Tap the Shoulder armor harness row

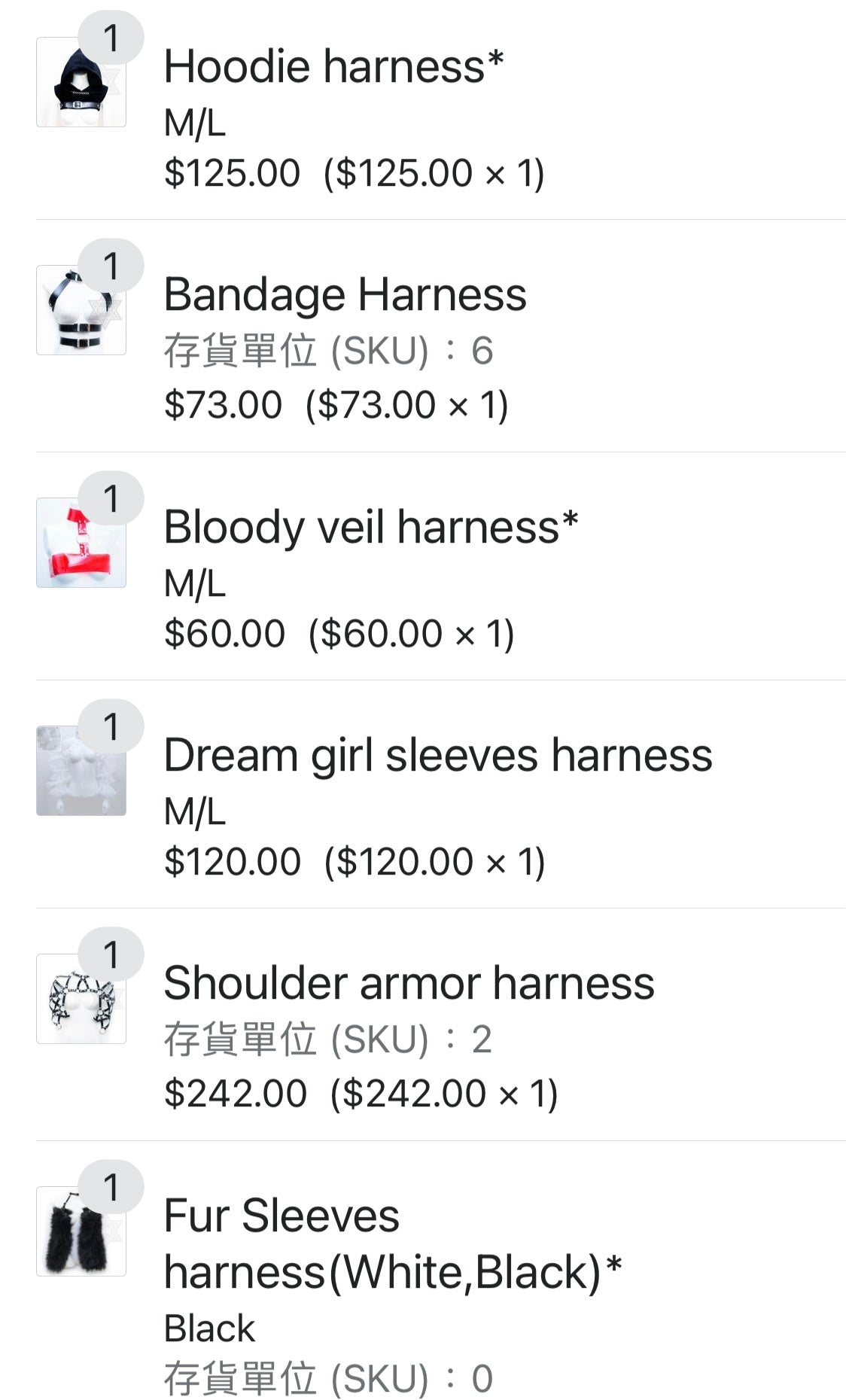409,983
